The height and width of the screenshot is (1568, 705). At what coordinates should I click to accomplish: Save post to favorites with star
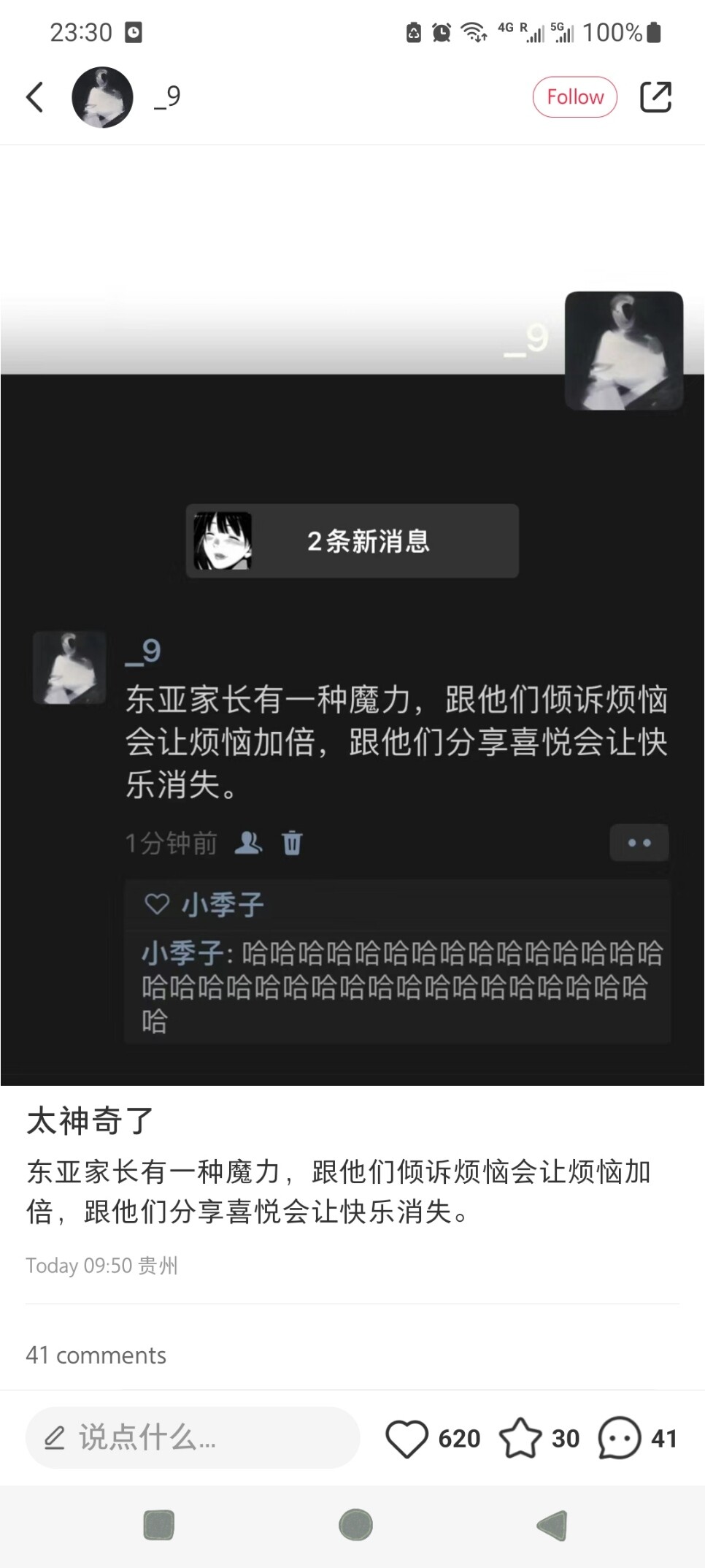pyautogui.click(x=520, y=1438)
